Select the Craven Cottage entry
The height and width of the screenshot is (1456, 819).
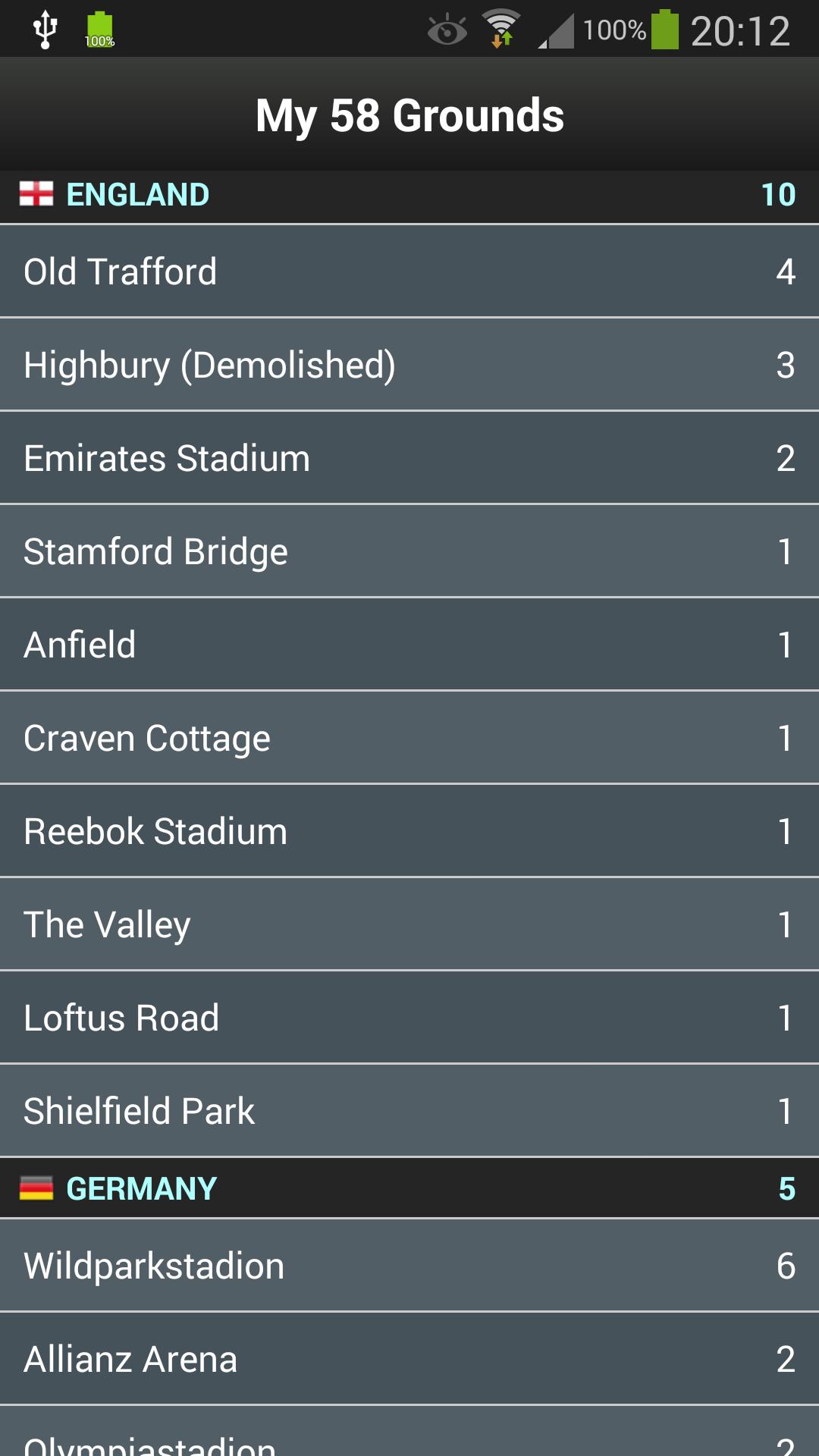point(409,737)
